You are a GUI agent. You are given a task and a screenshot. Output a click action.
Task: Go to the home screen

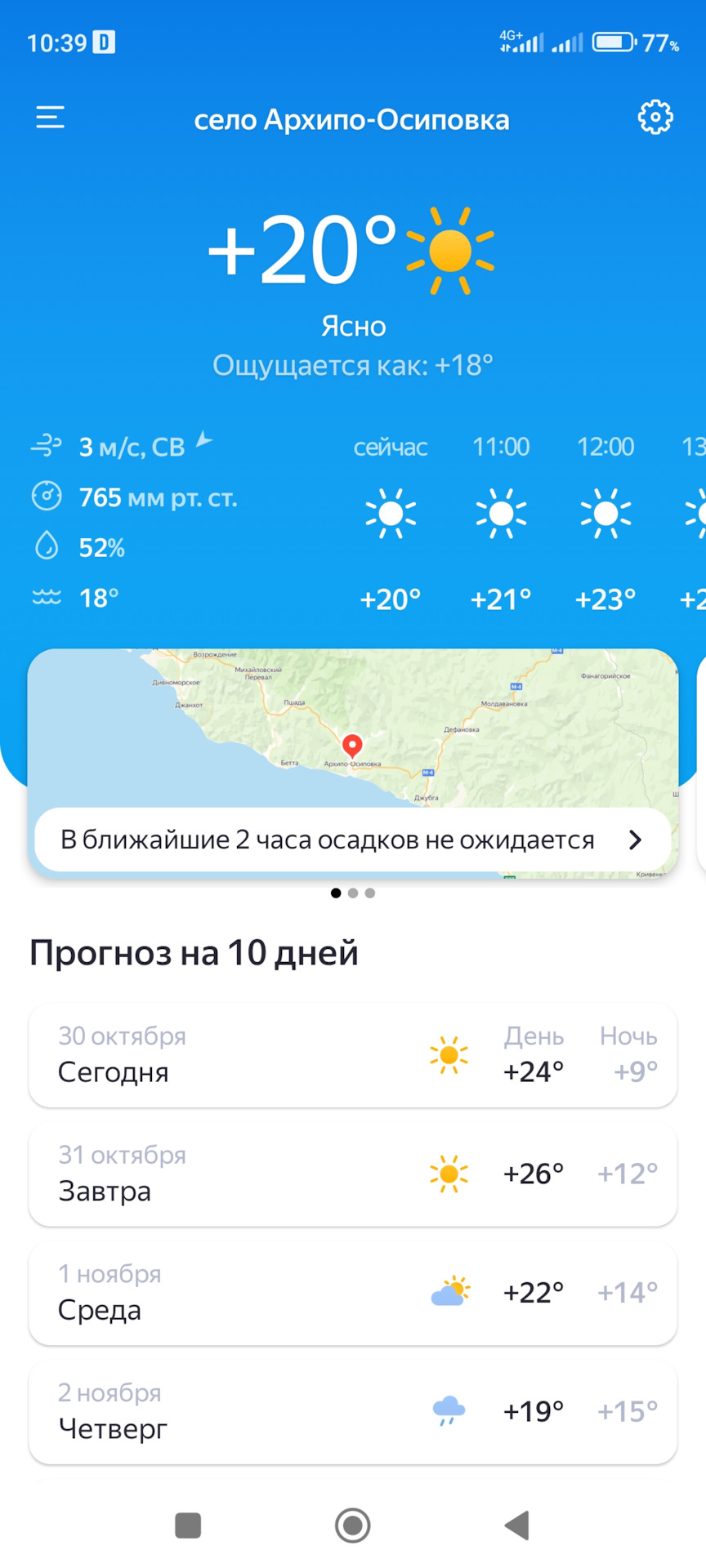[x=352, y=1525]
